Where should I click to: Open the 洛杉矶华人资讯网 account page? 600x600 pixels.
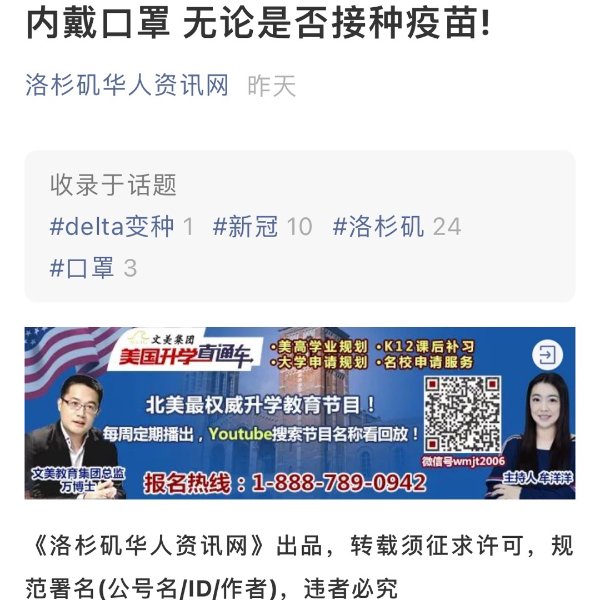point(127,86)
